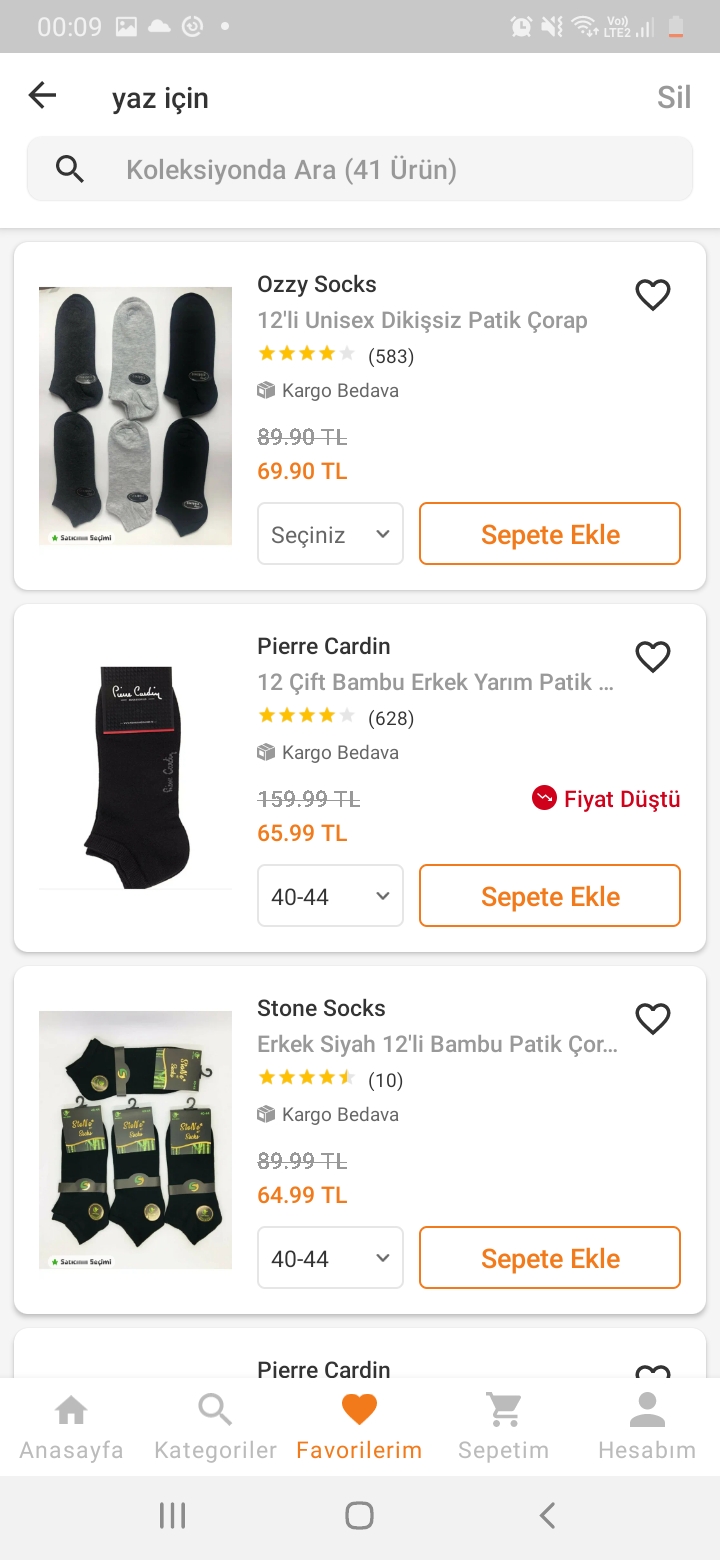Open the Koleksiyonda Ara search field
This screenshot has width=720, height=1560.
click(x=360, y=170)
